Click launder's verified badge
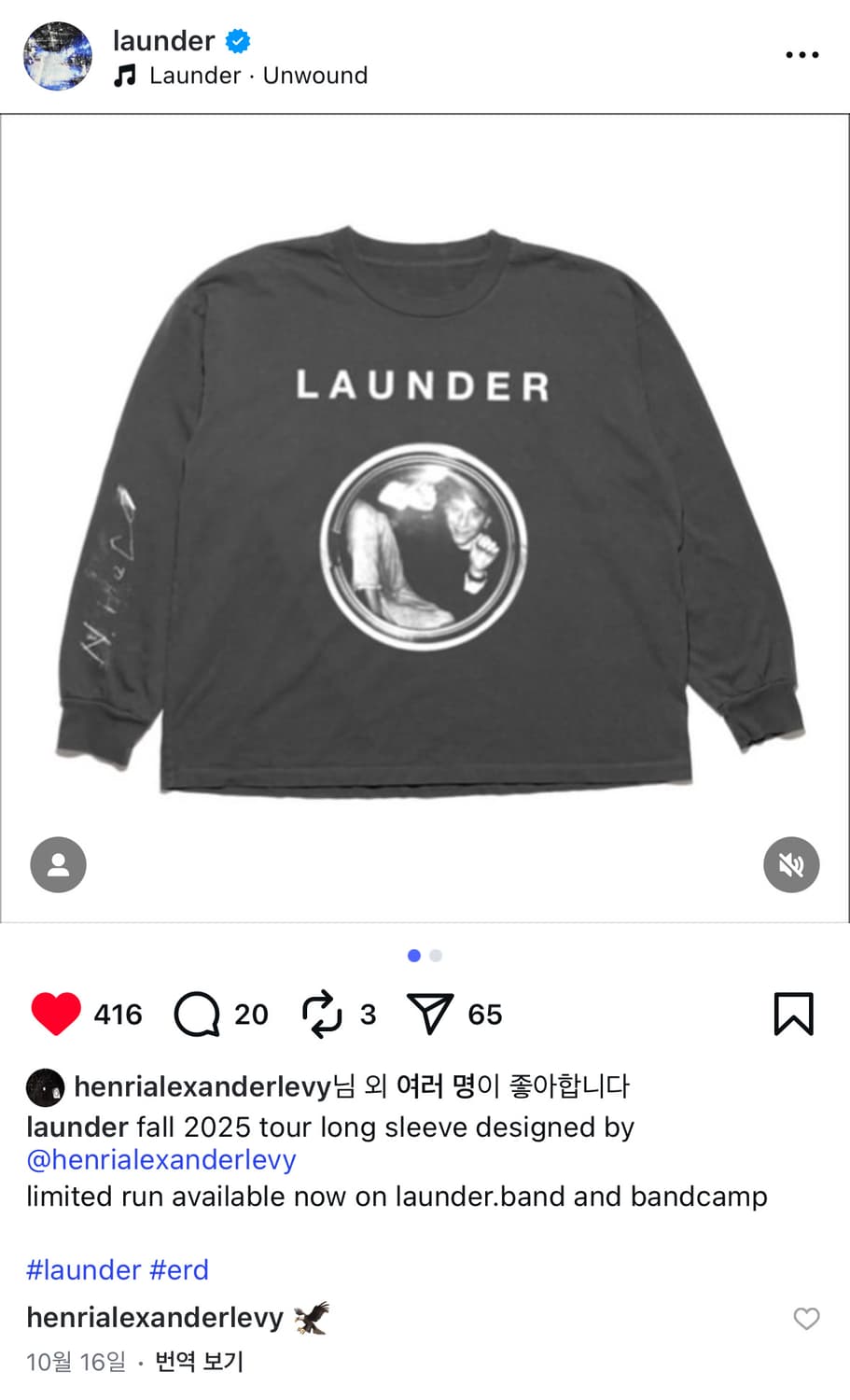This screenshot has width=850, height=1400. click(237, 40)
